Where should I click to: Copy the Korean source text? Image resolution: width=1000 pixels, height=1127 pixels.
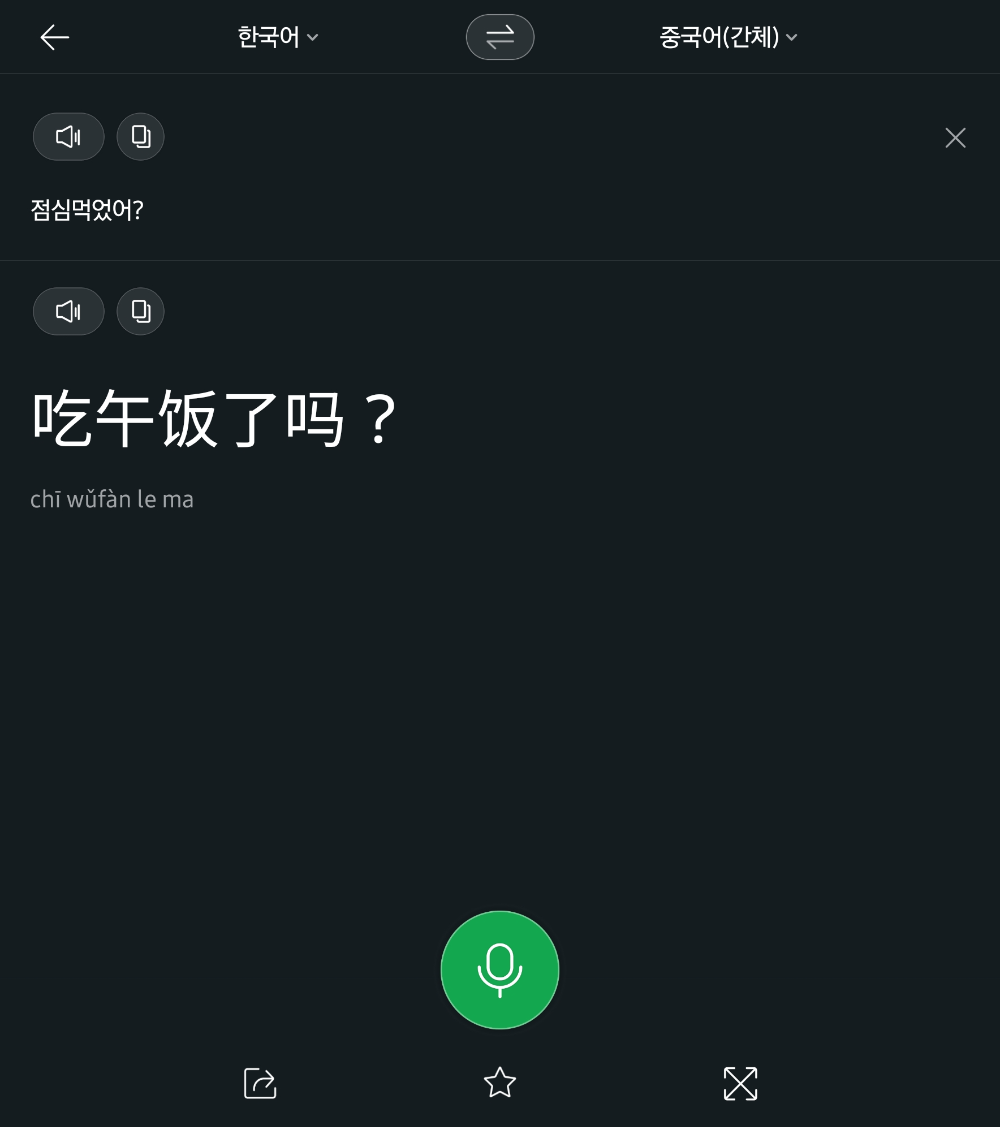click(x=140, y=136)
